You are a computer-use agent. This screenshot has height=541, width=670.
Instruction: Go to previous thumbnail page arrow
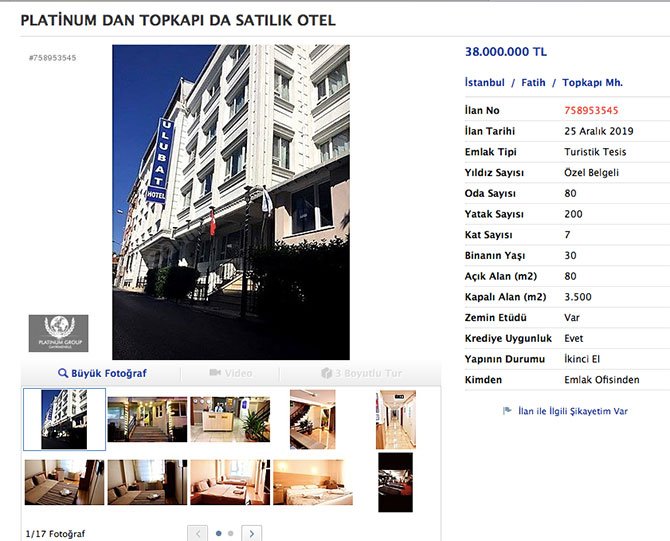pos(198,533)
